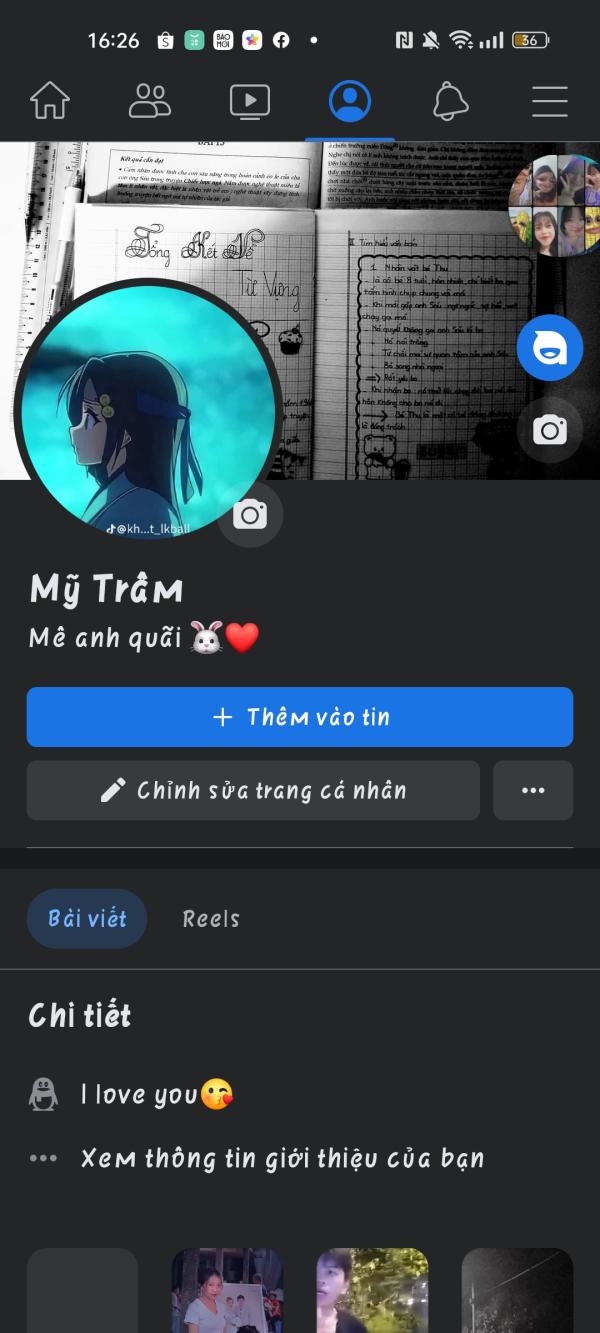Screen dimensions: 600x1333
Task: Tap "Thêm vào tin" button
Action: coord(300,717)
